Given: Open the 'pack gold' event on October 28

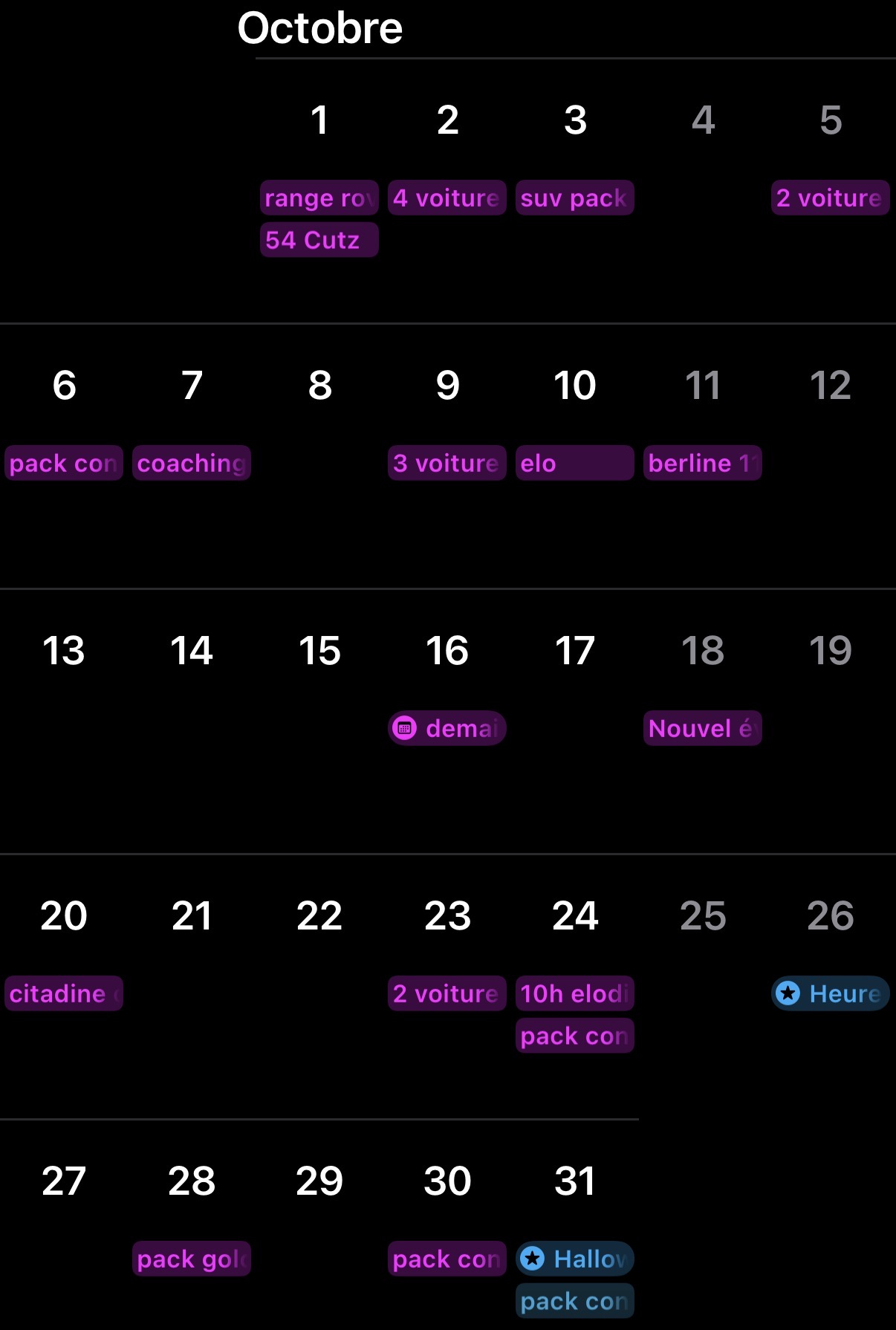Looking at the screenshot, I should (x=192, y=1259).
